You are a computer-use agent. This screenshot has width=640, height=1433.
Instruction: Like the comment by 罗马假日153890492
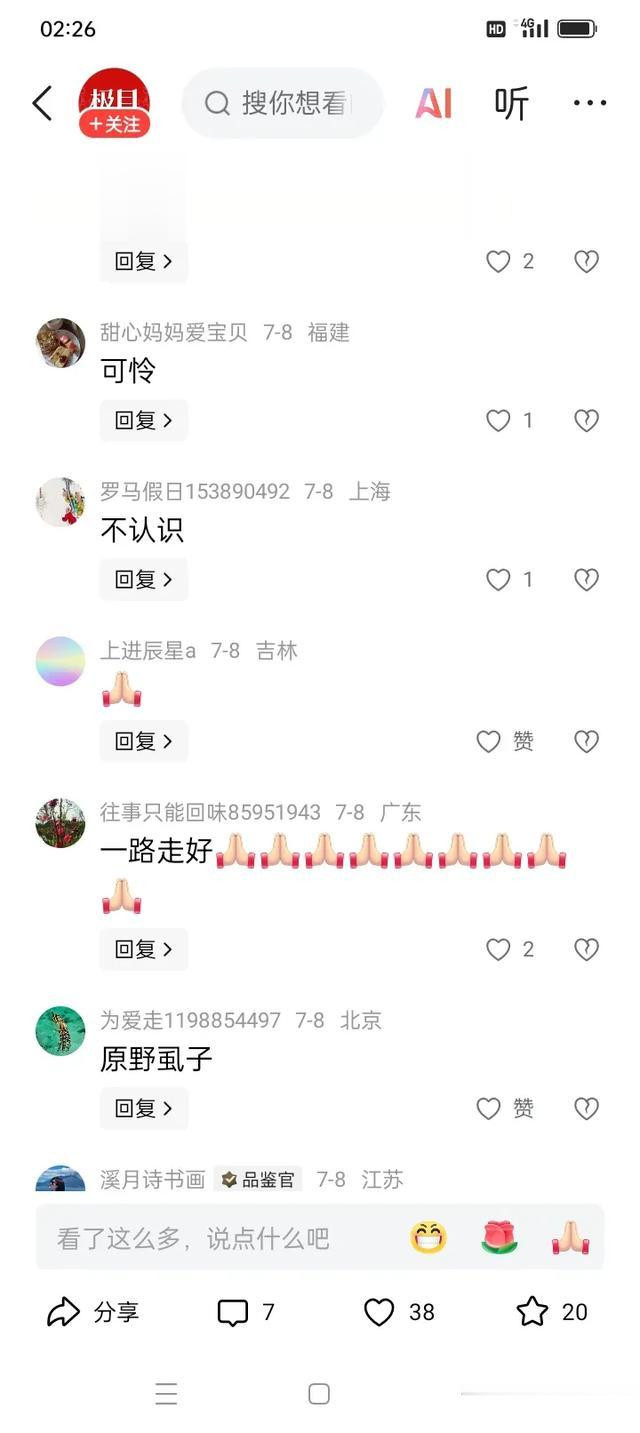pyautogui.click(x=498, y=580)
